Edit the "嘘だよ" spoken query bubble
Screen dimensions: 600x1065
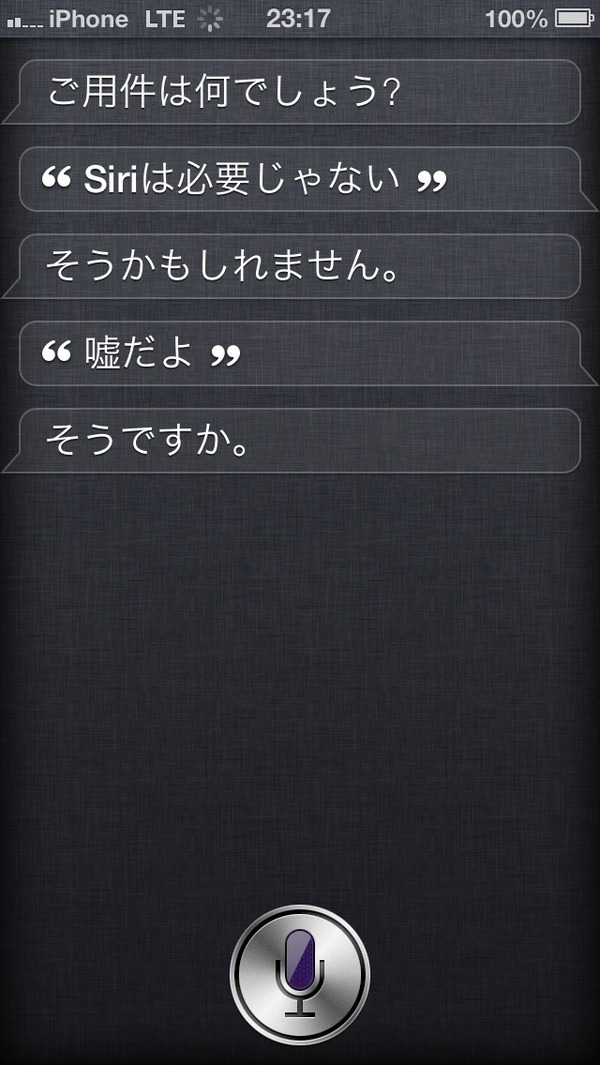tap(308, 353)
